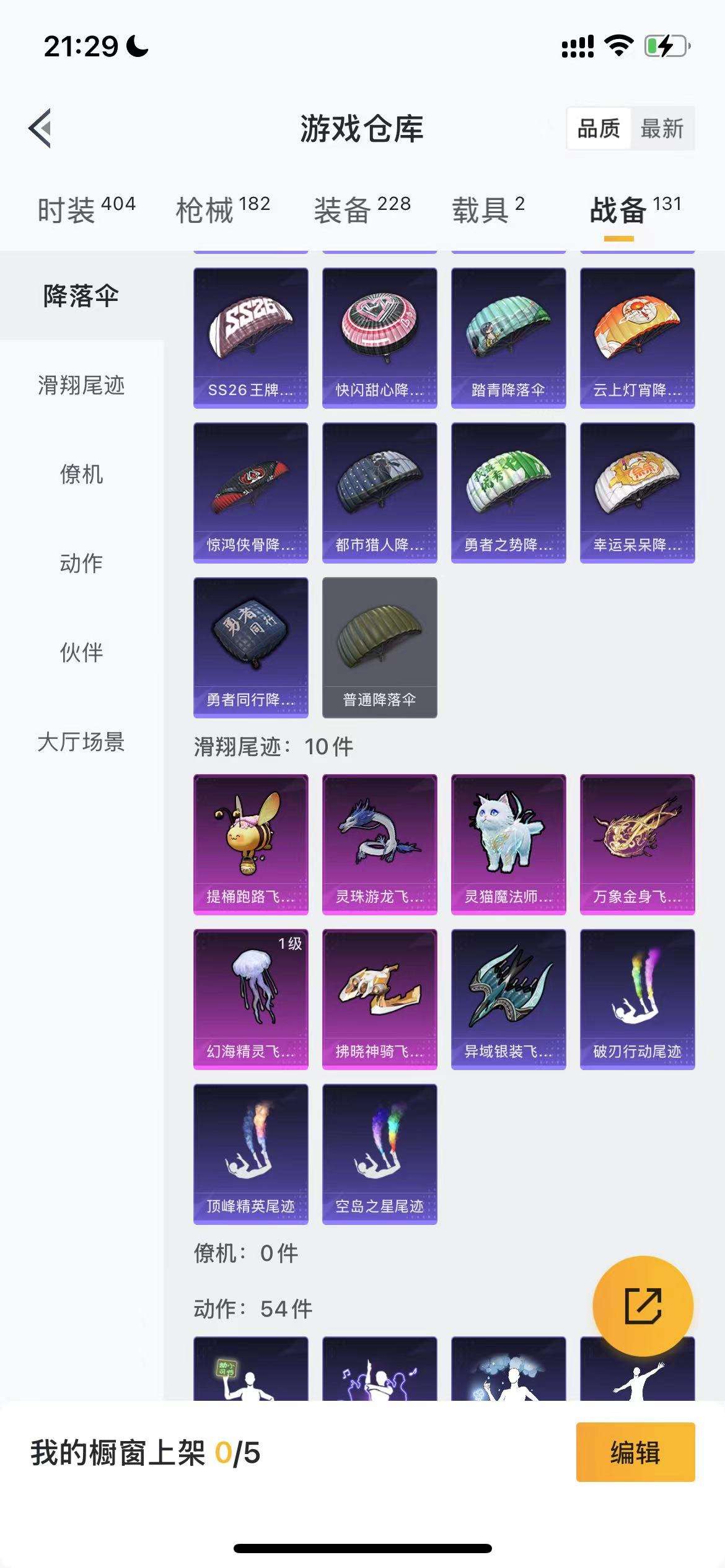
Task: Switch to the 时装 tab
Action: [86, 209]
